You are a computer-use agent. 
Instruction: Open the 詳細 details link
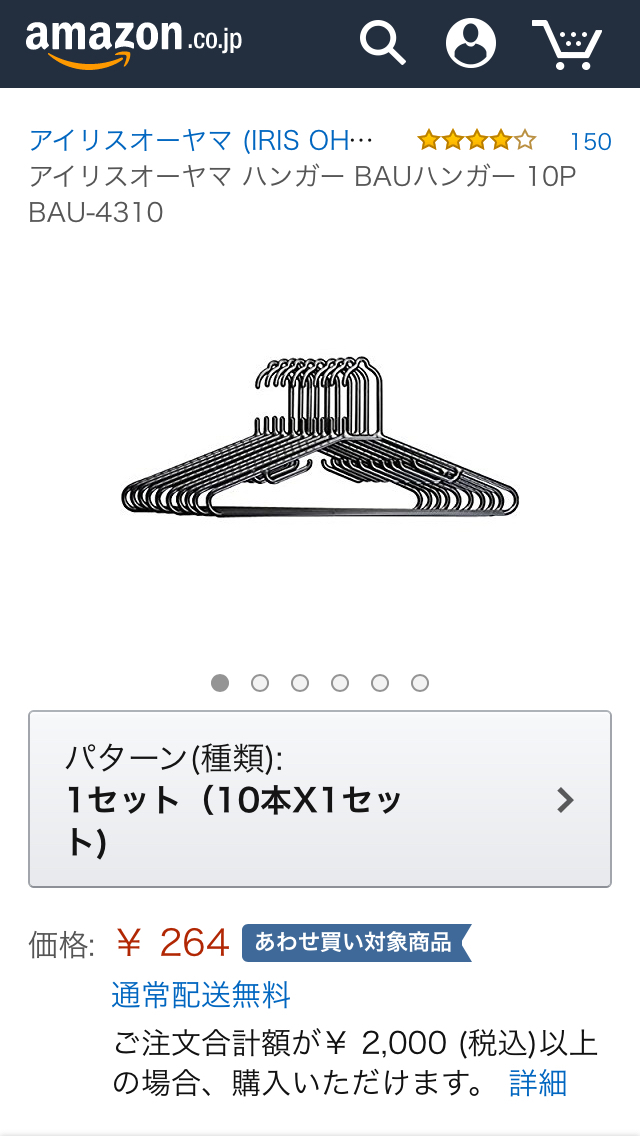point(538,1082)
